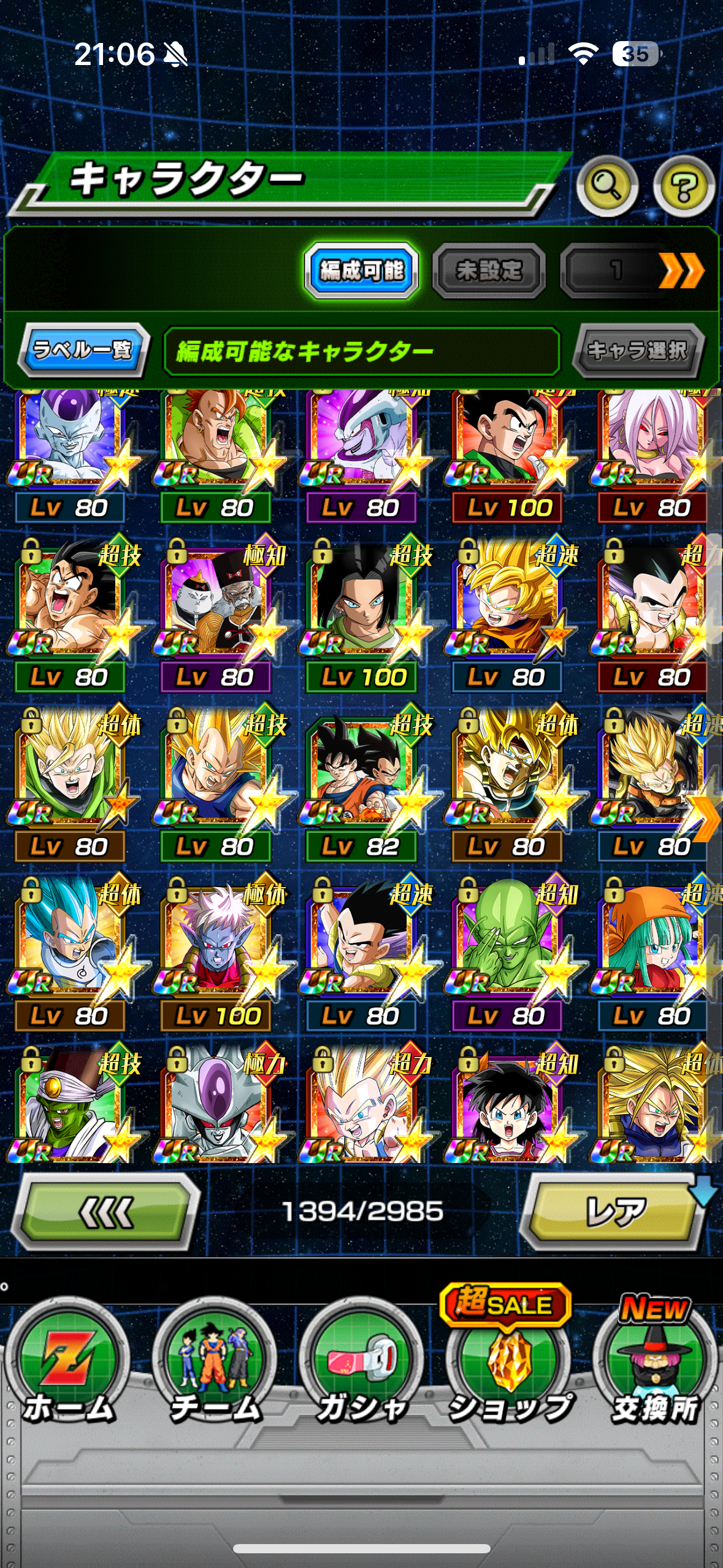Open the question mark help
This screenshot has height=1568, width=723.
pyautogui.click(x=683, y=186)
